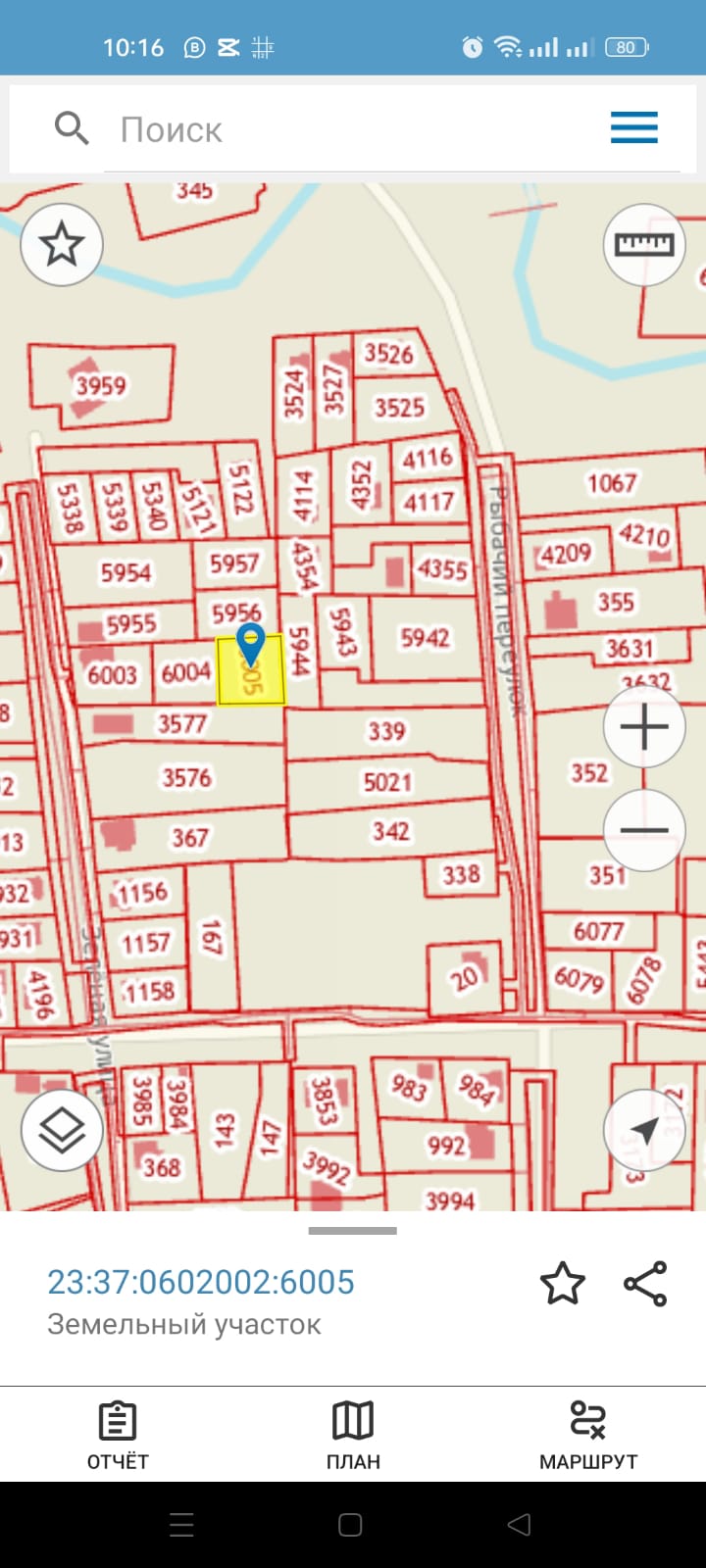This screenshot has width=706, height=1568.
Task: Zoom out of the map
Action: [x=643, y=830]
